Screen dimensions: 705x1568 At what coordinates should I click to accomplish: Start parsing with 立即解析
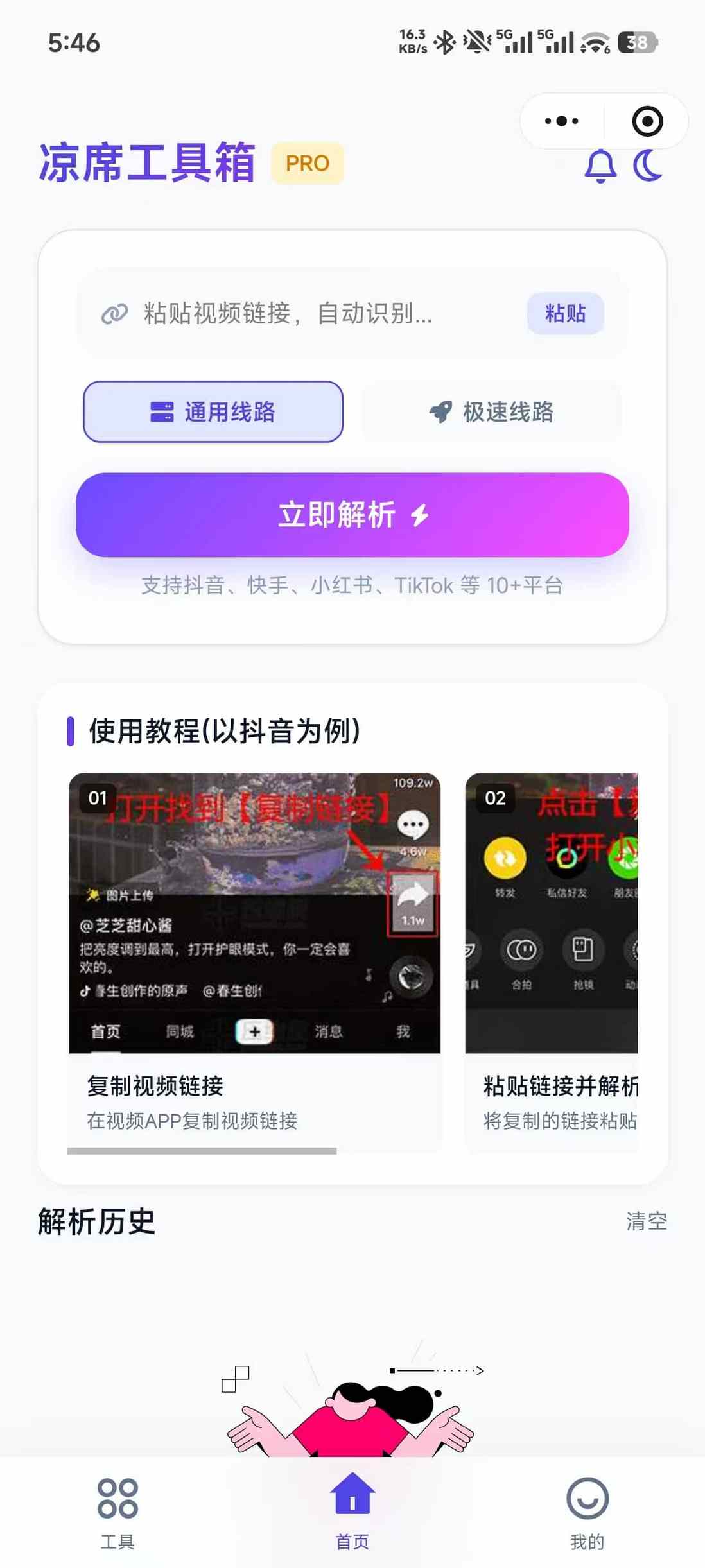[x=352, y=515]
